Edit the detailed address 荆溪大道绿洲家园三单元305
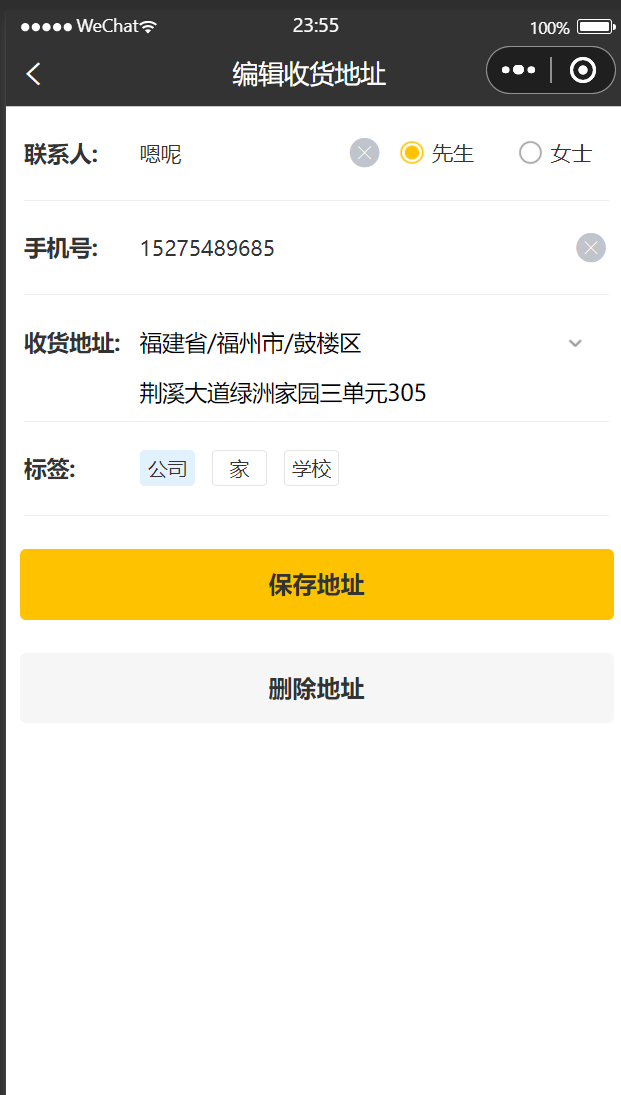 pyautogui.click(x=283, y=394)
